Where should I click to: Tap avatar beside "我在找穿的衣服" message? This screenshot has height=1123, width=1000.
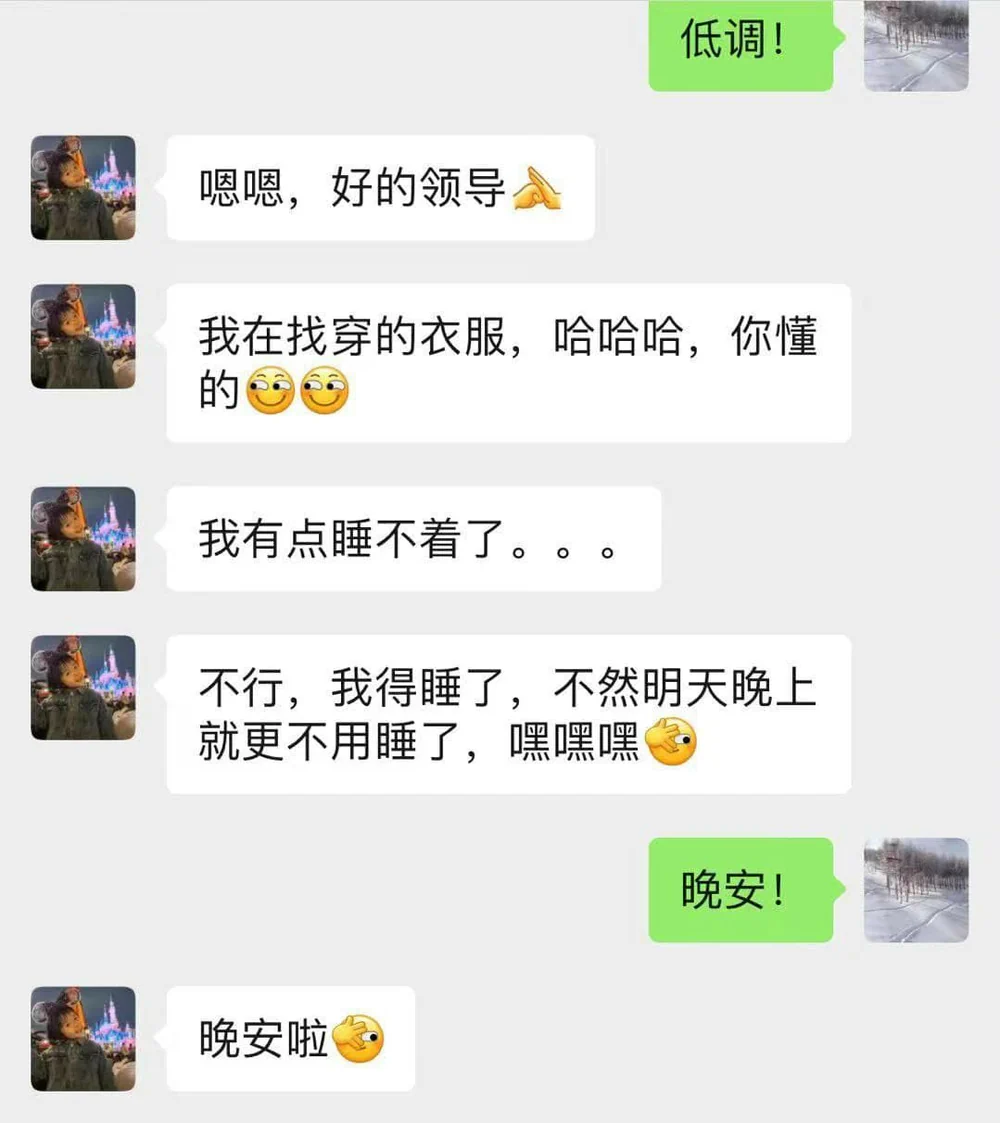(83, 337)
